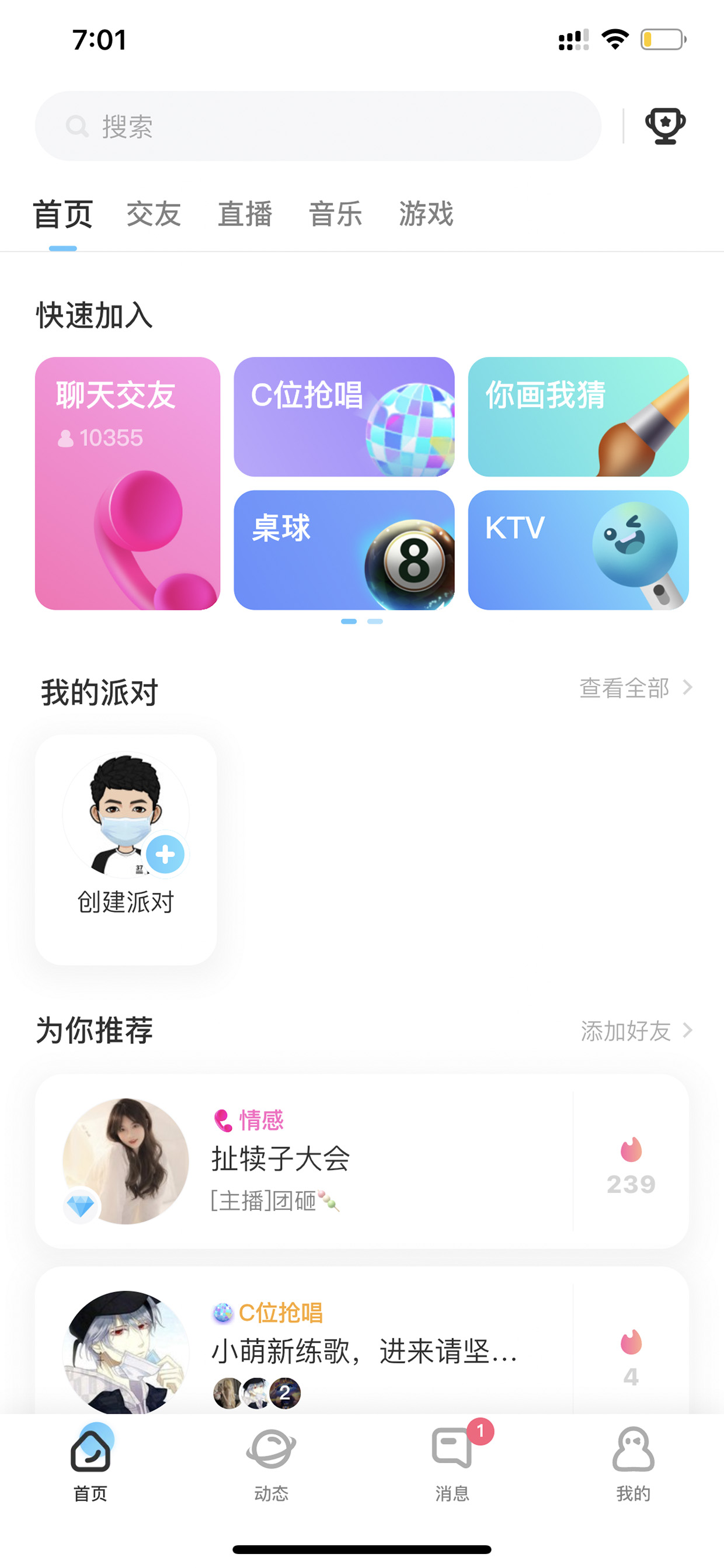Open the 动态 tab in bottom bar
This screenshot has height=1568, width=724.
pyautogui.click(x=271, y=1464)
